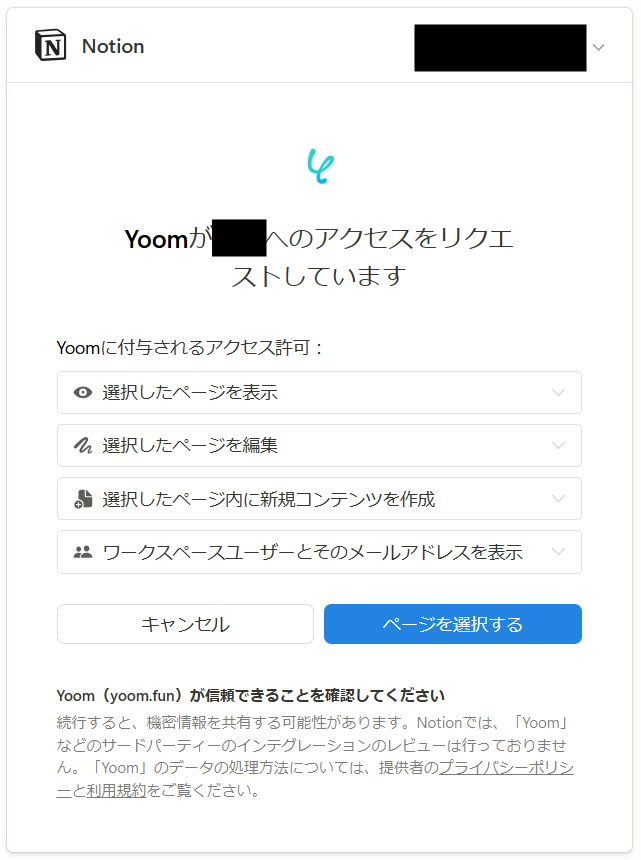Tap ページを選択する to continue
The image size is (641, 860).
tap(452, 624)
